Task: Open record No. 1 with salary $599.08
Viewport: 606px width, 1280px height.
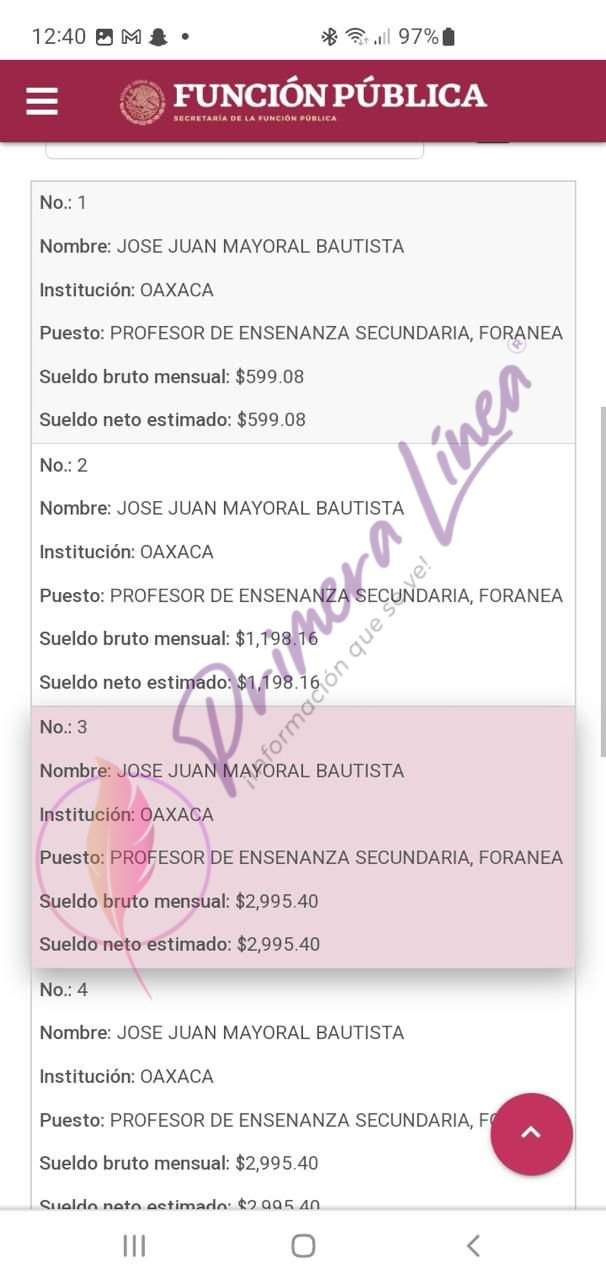Action: pyautogui.click(x=303, y=311)
